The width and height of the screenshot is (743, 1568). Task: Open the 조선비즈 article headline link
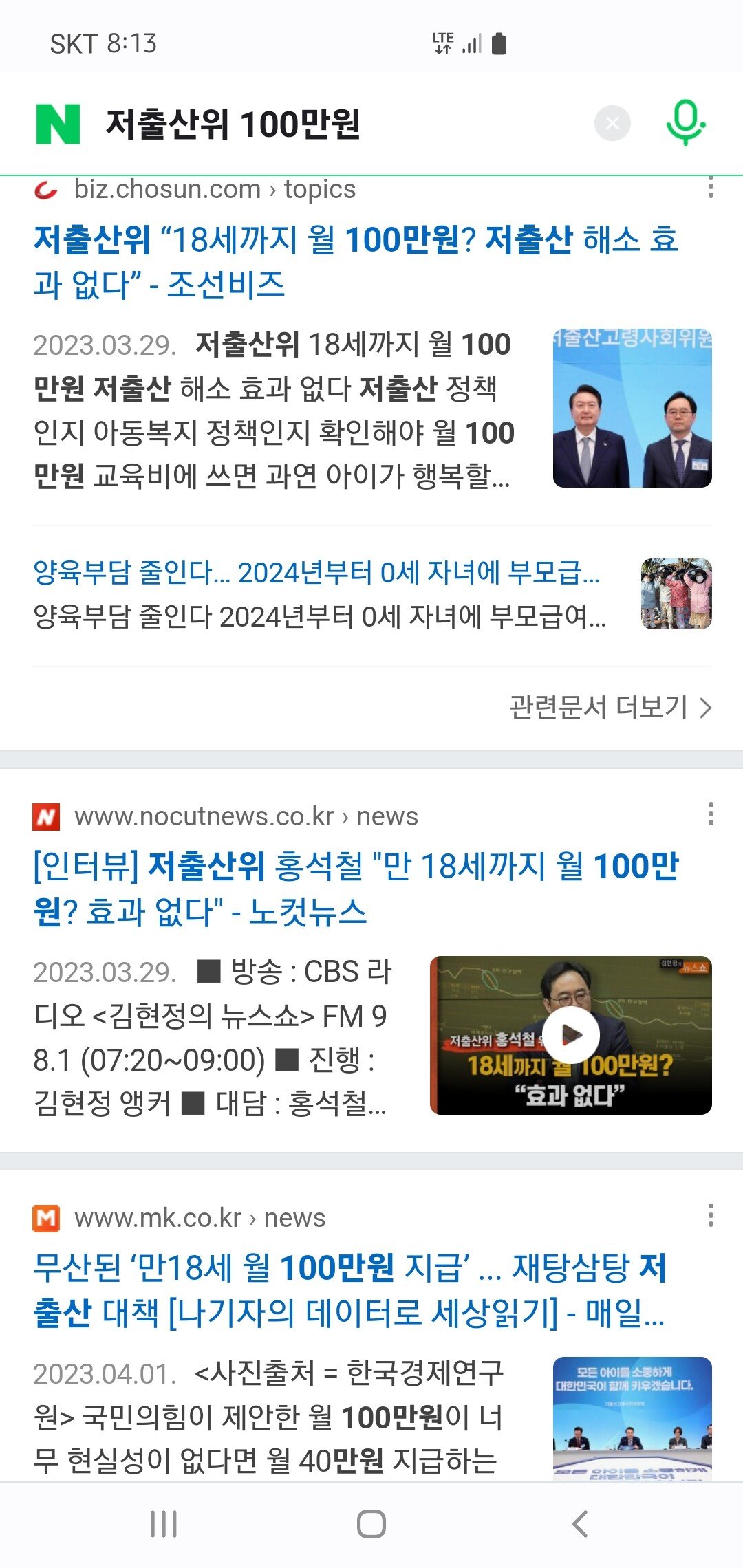point(356,261)
